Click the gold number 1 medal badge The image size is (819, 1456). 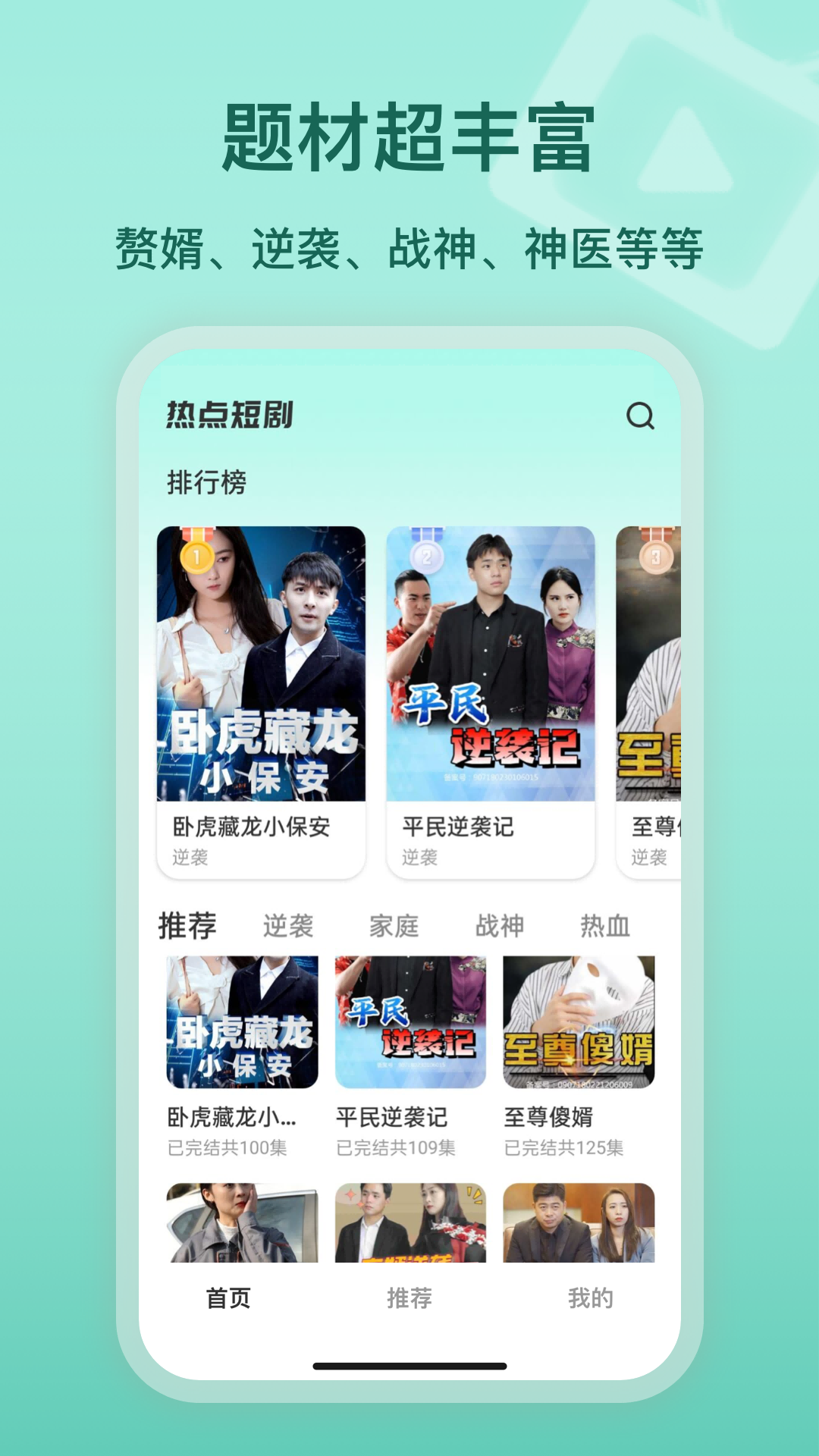point(196,556)
